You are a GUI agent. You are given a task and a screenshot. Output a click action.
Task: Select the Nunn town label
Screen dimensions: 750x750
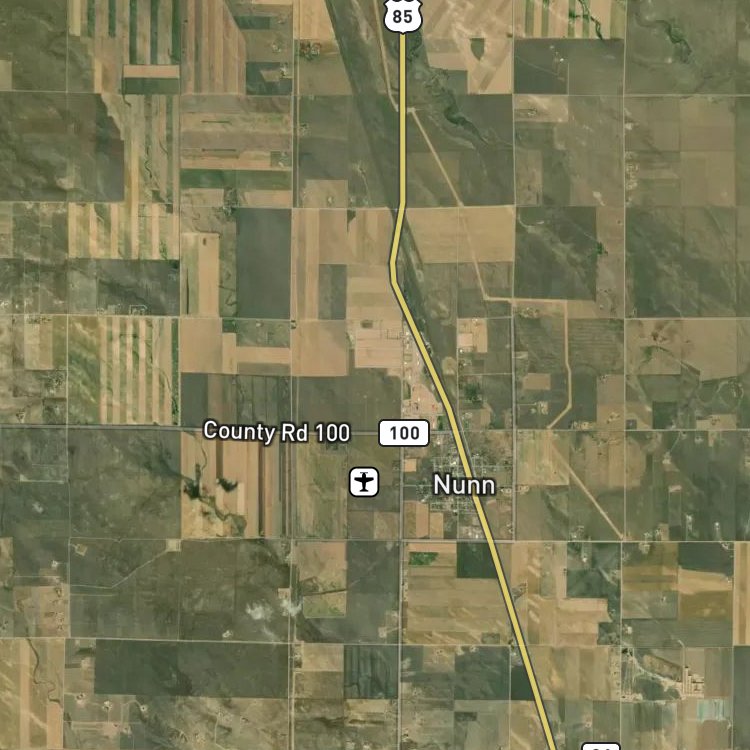click(464, 485)
